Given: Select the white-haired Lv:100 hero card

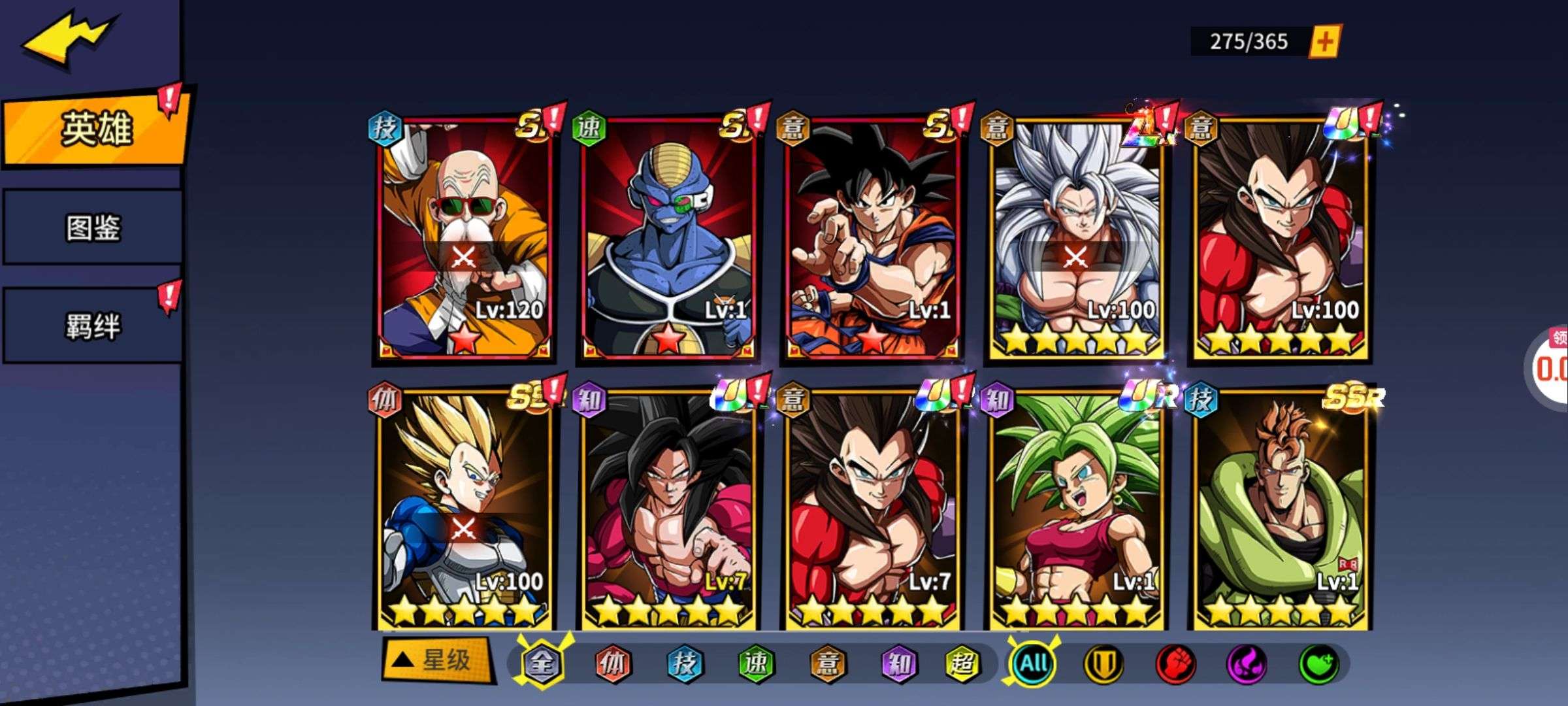Looking at the screenshot, I should pos(1076,239).
